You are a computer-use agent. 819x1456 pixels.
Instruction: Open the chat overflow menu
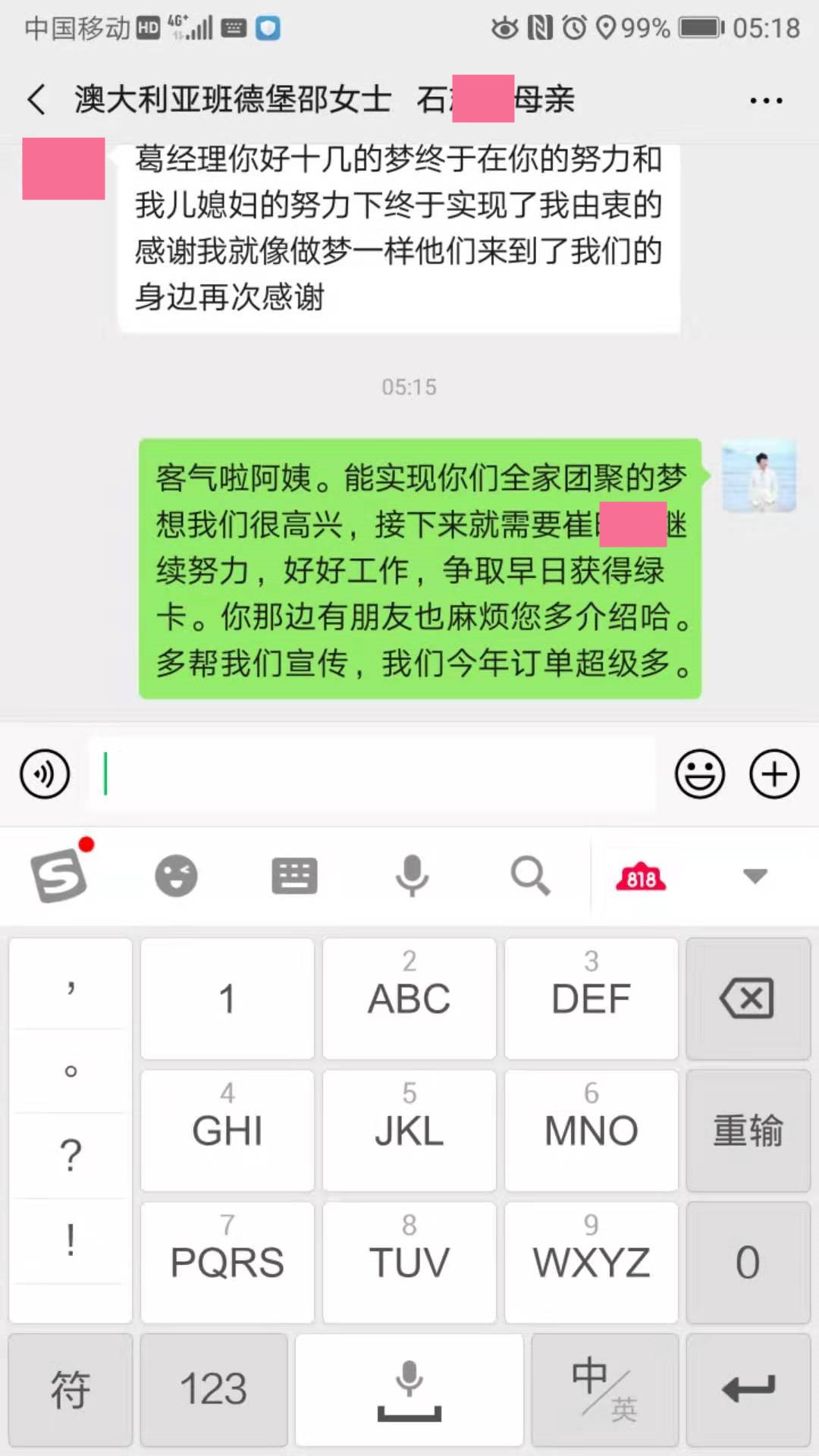(x=765, y=100)
